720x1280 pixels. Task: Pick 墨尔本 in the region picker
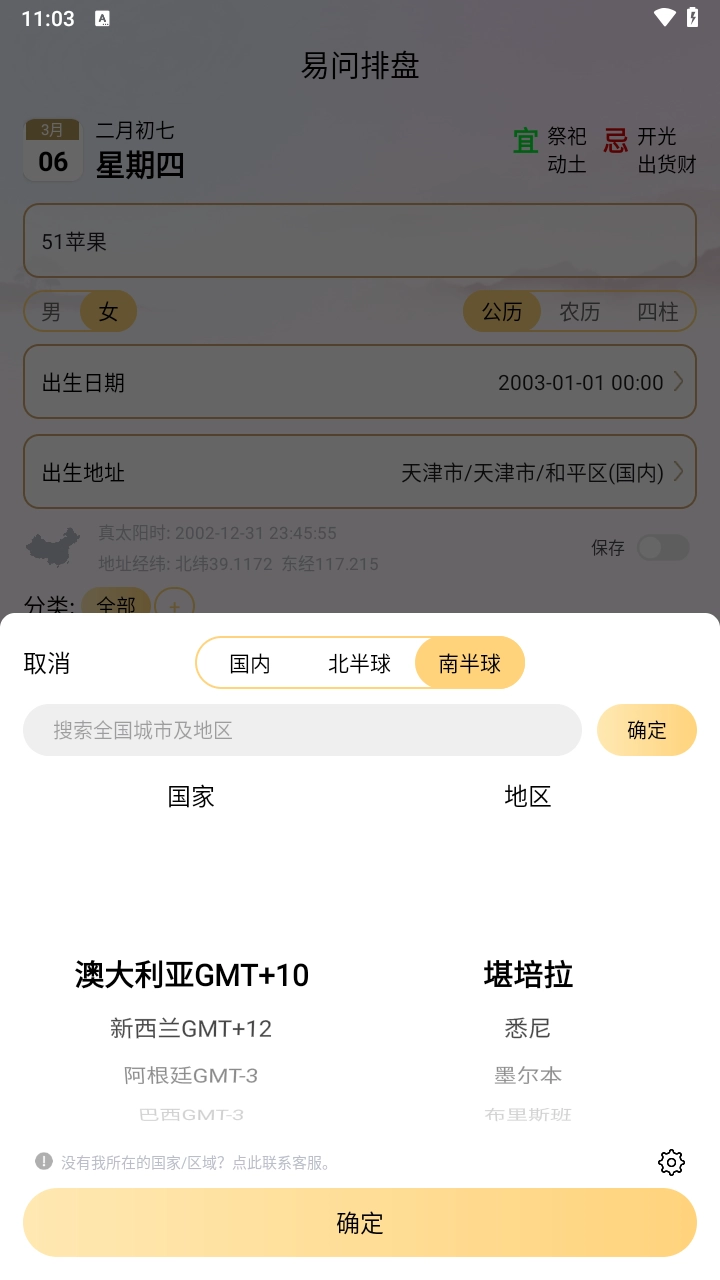click(528, 1076)
